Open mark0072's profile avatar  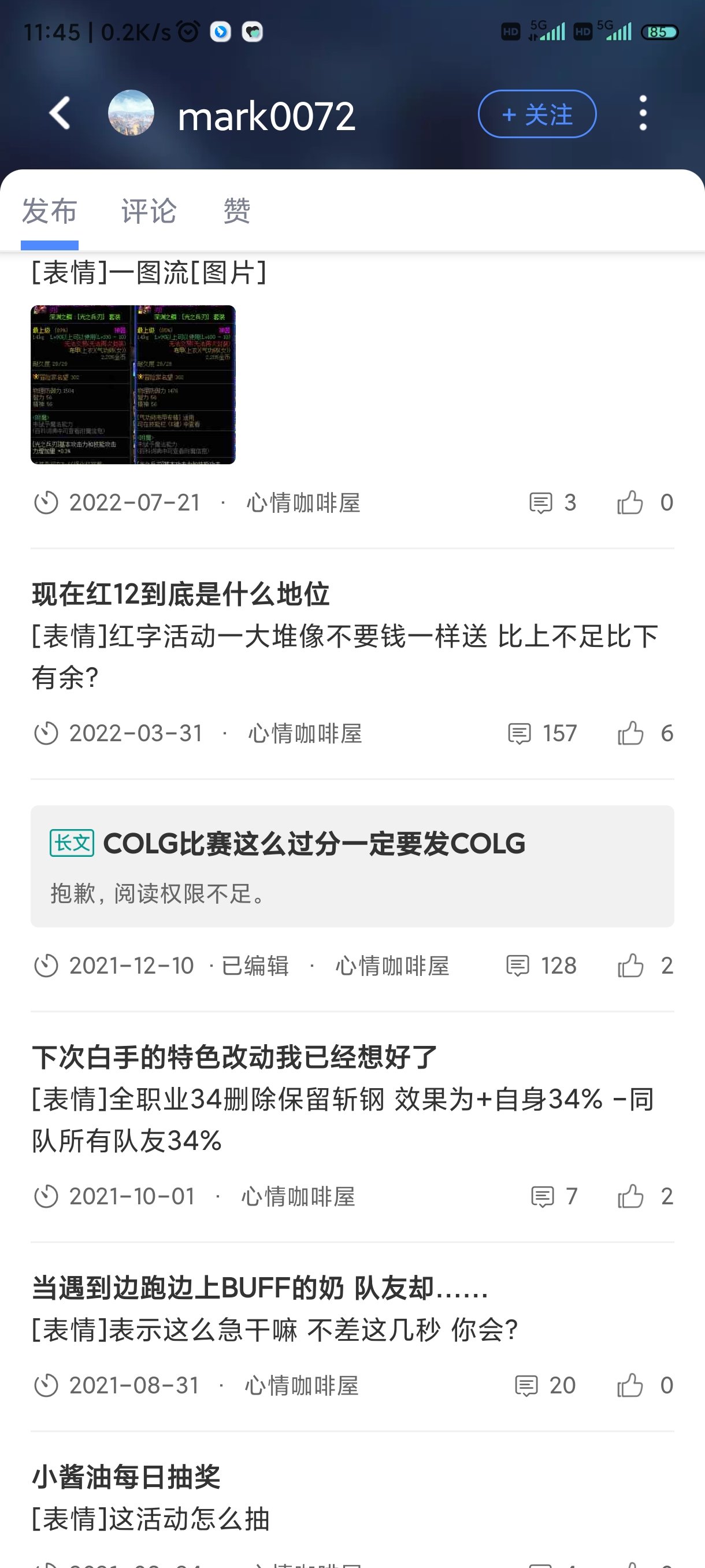pyautogui.click(x=131, y=113)
